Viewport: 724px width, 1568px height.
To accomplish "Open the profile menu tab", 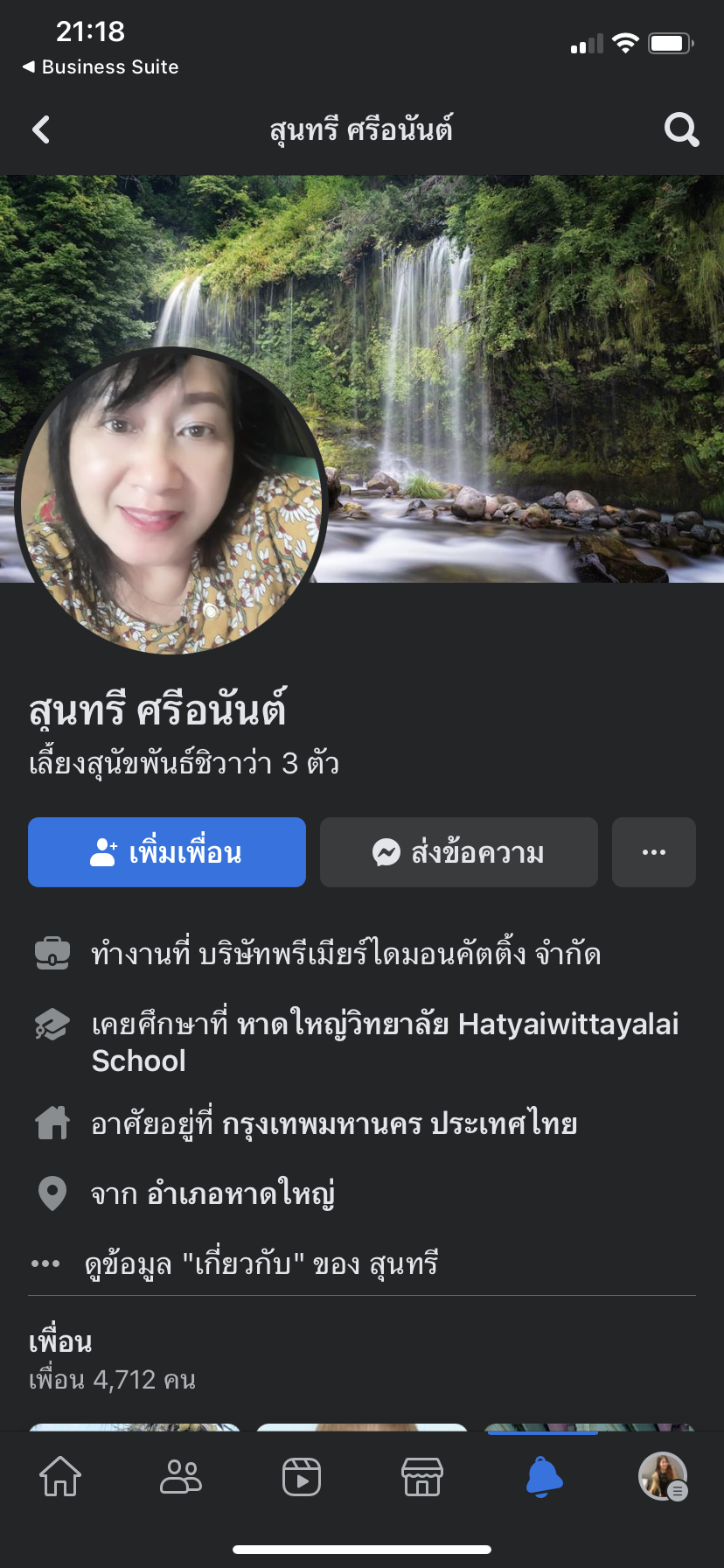I will pyautogui.click(x=663, y=1477).
